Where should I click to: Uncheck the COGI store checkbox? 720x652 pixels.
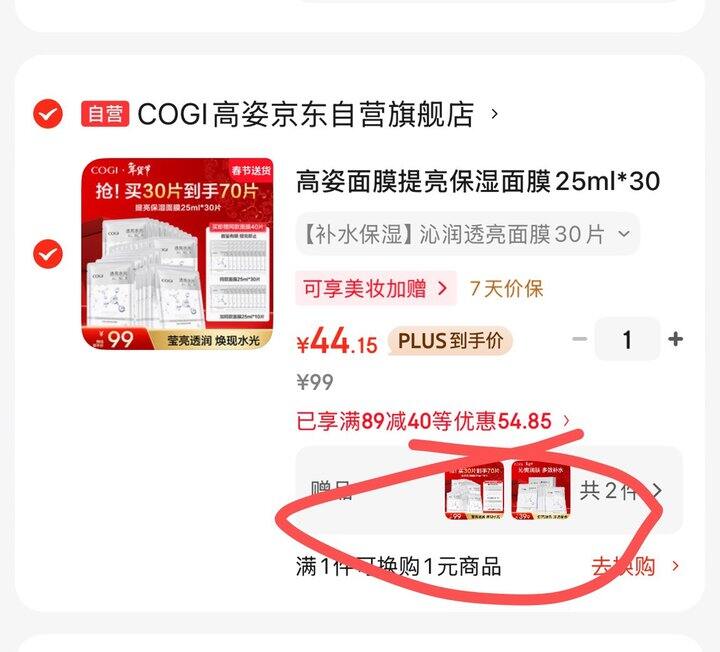point(47,115)
